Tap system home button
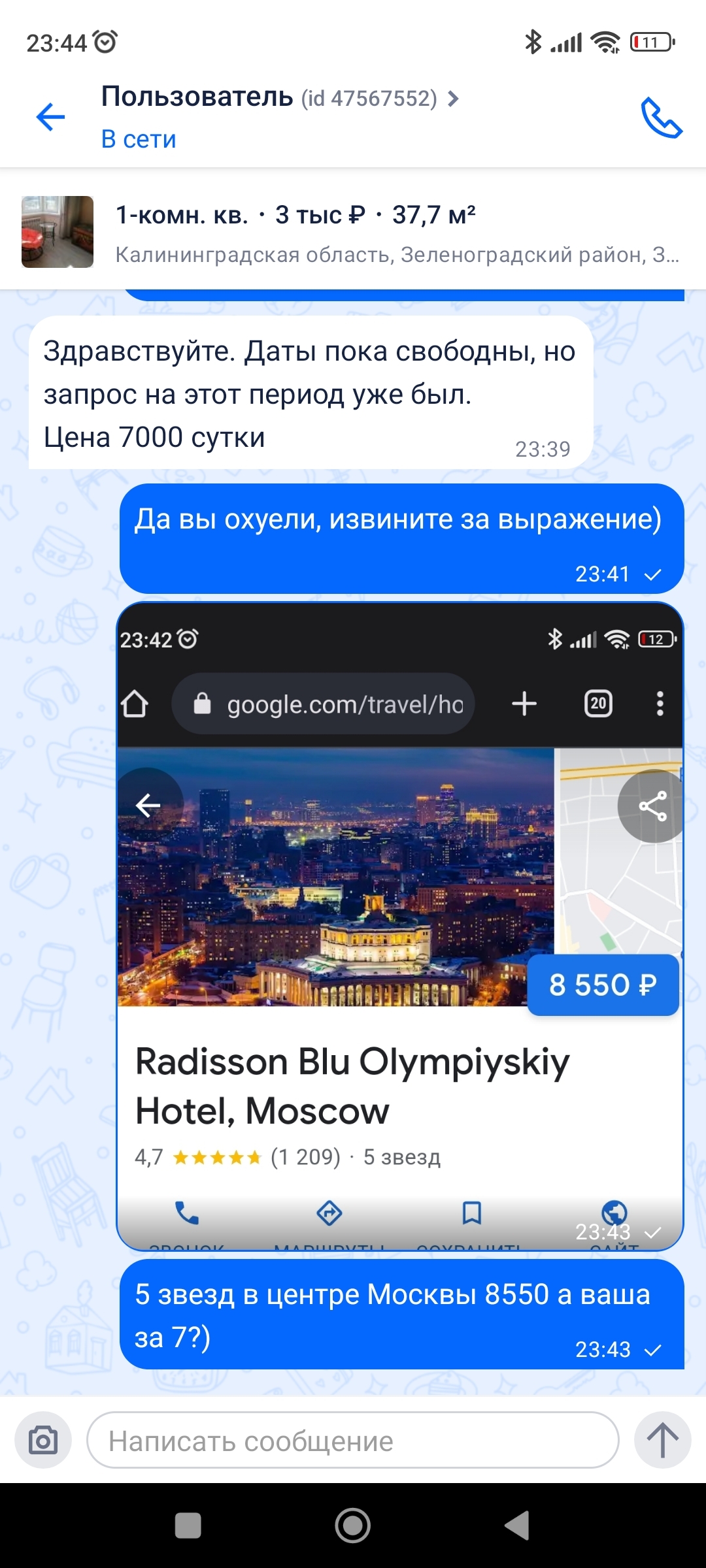This screenshot has width=706, height=1568. 353,1526
